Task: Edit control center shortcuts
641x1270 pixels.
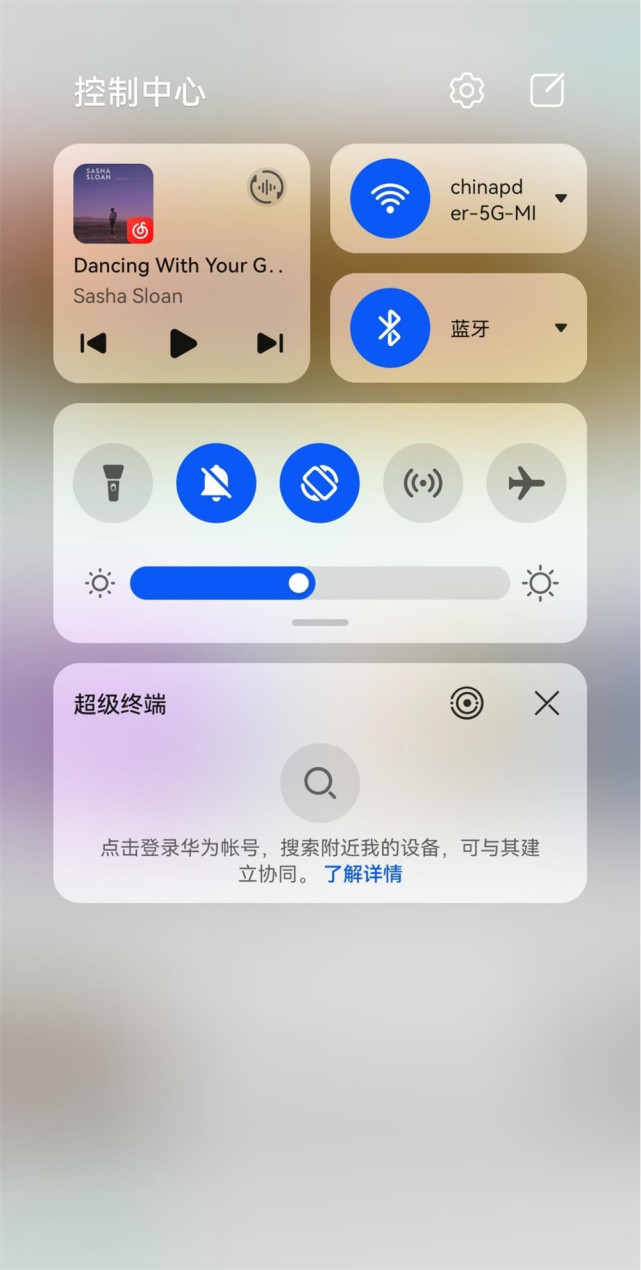Action: [x=547, y=91]
